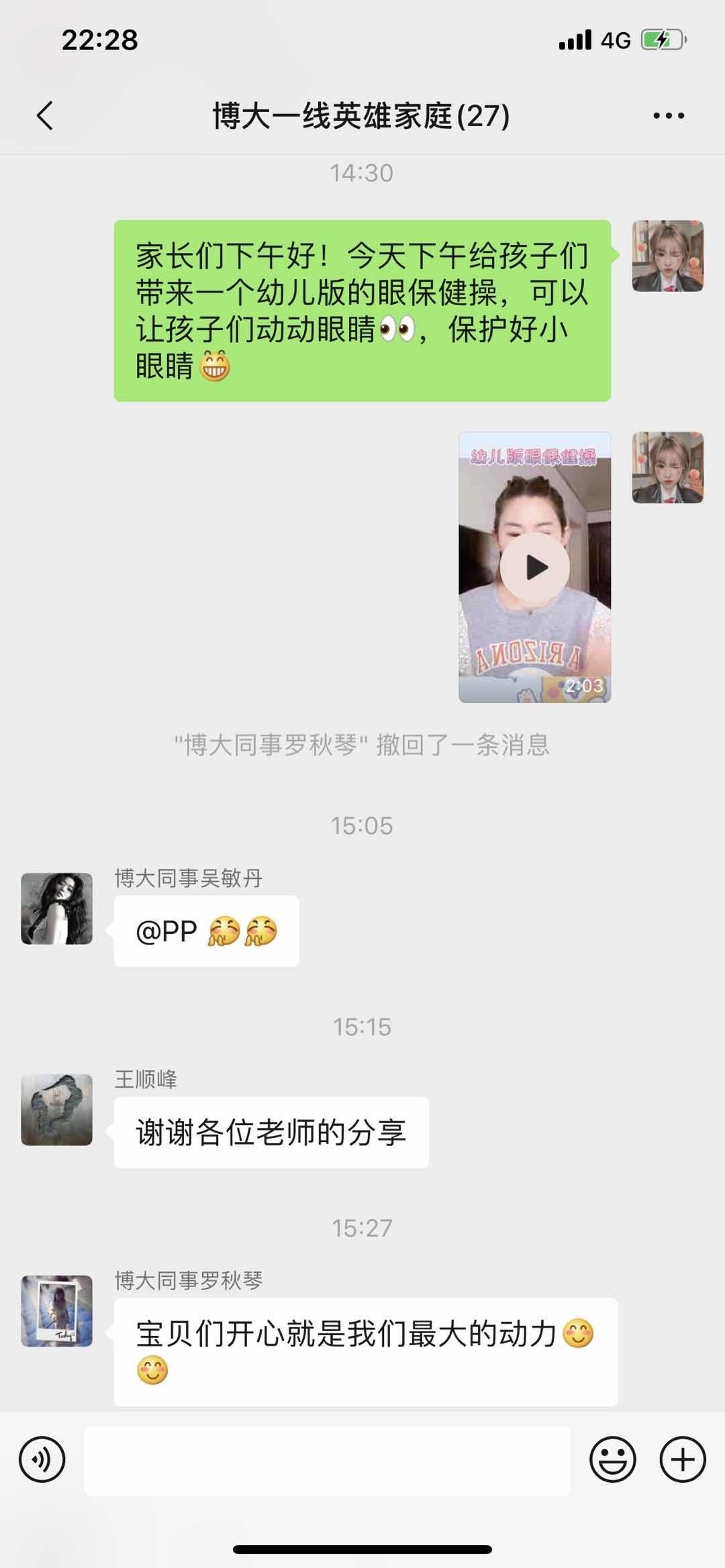This screenshot has height=1568, width=725.
Task: View 博大同事吴敏丹's profile avatar
Action: pyautogui.click(x=57, y=908)
